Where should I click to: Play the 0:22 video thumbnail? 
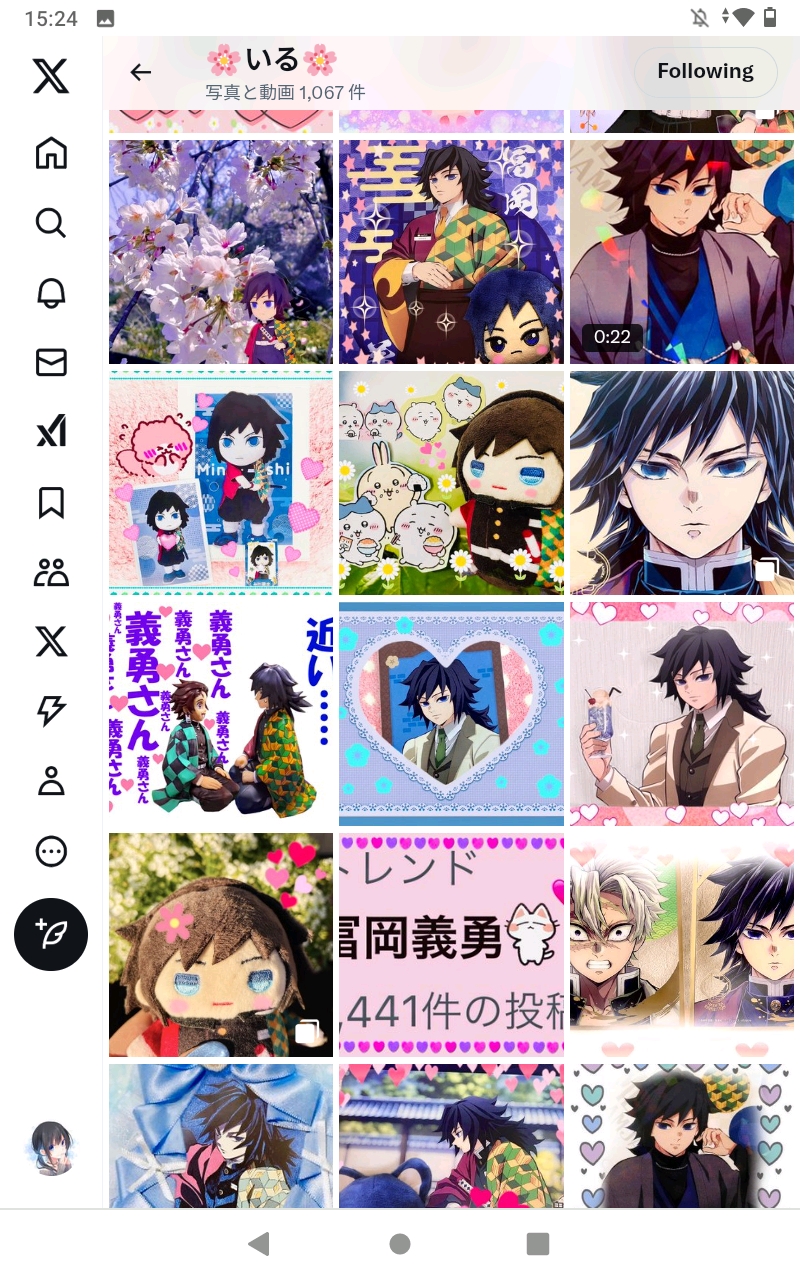682,252
